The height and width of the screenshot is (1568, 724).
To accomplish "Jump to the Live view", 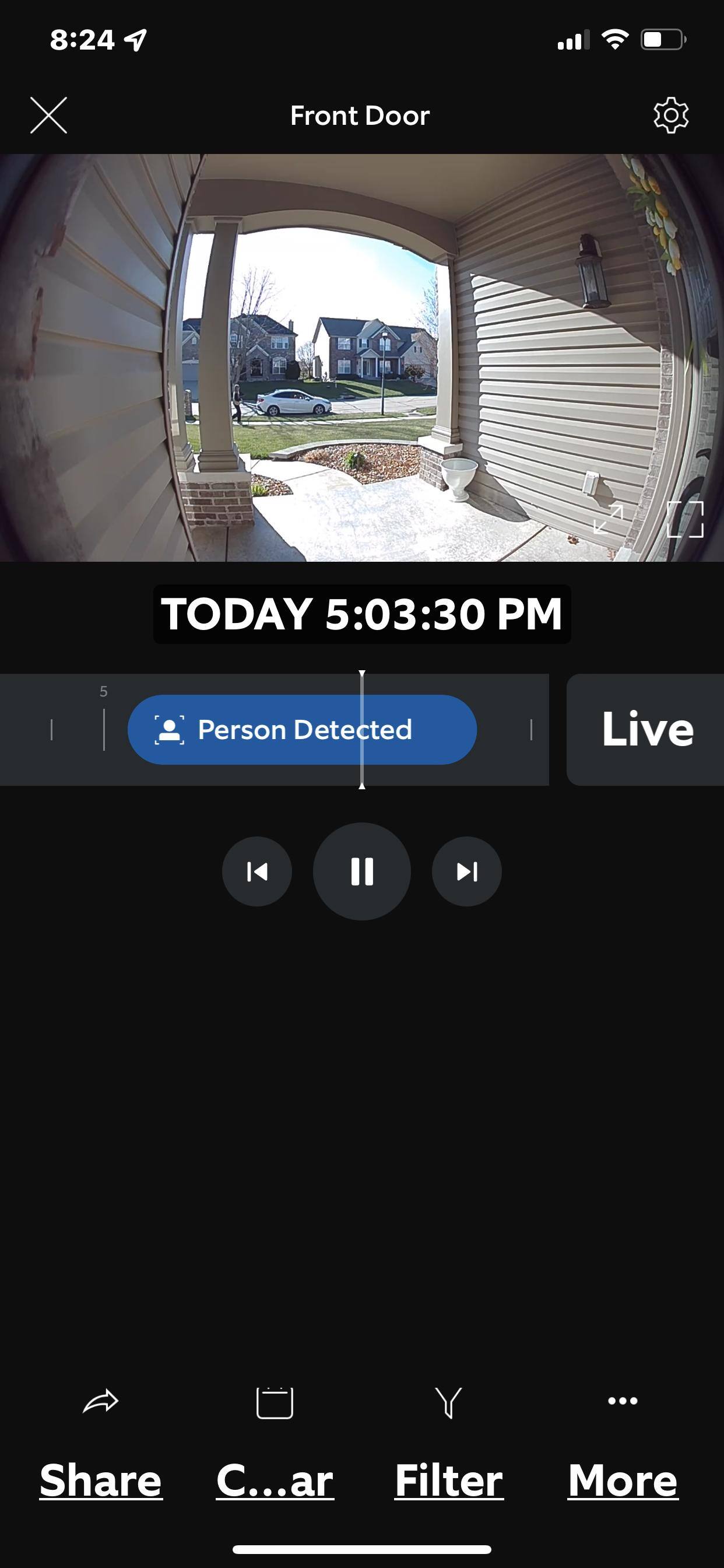I will (x=646, y=729).
